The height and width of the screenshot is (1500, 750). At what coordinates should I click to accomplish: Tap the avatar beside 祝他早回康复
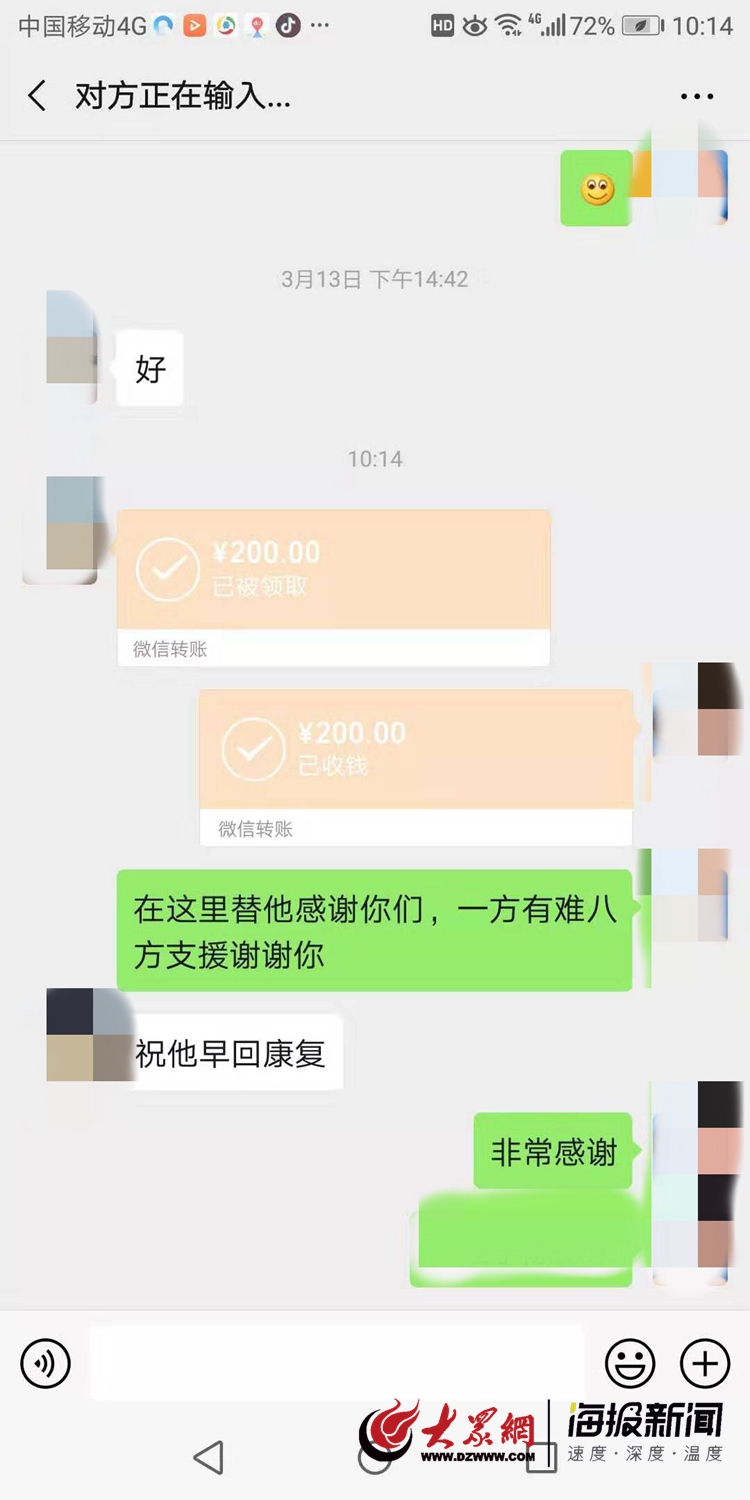(89, 1036)
